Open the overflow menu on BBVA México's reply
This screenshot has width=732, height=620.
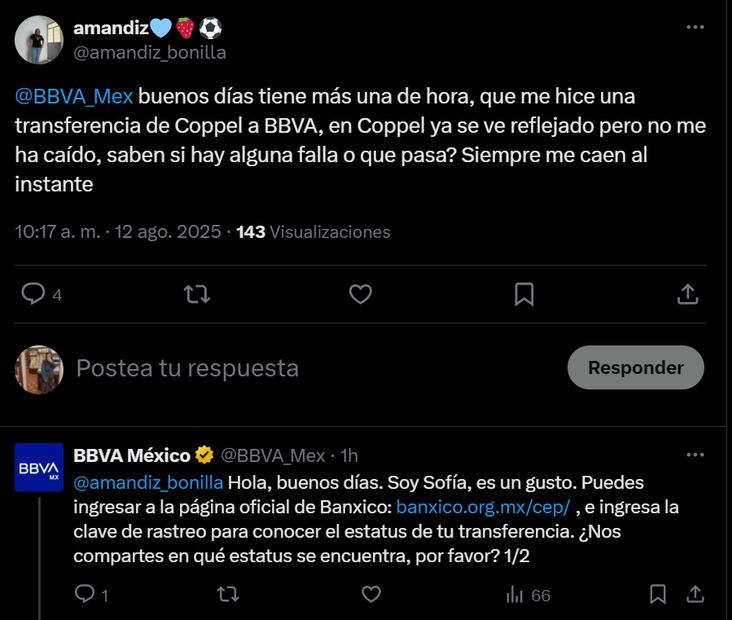(695, 455)
